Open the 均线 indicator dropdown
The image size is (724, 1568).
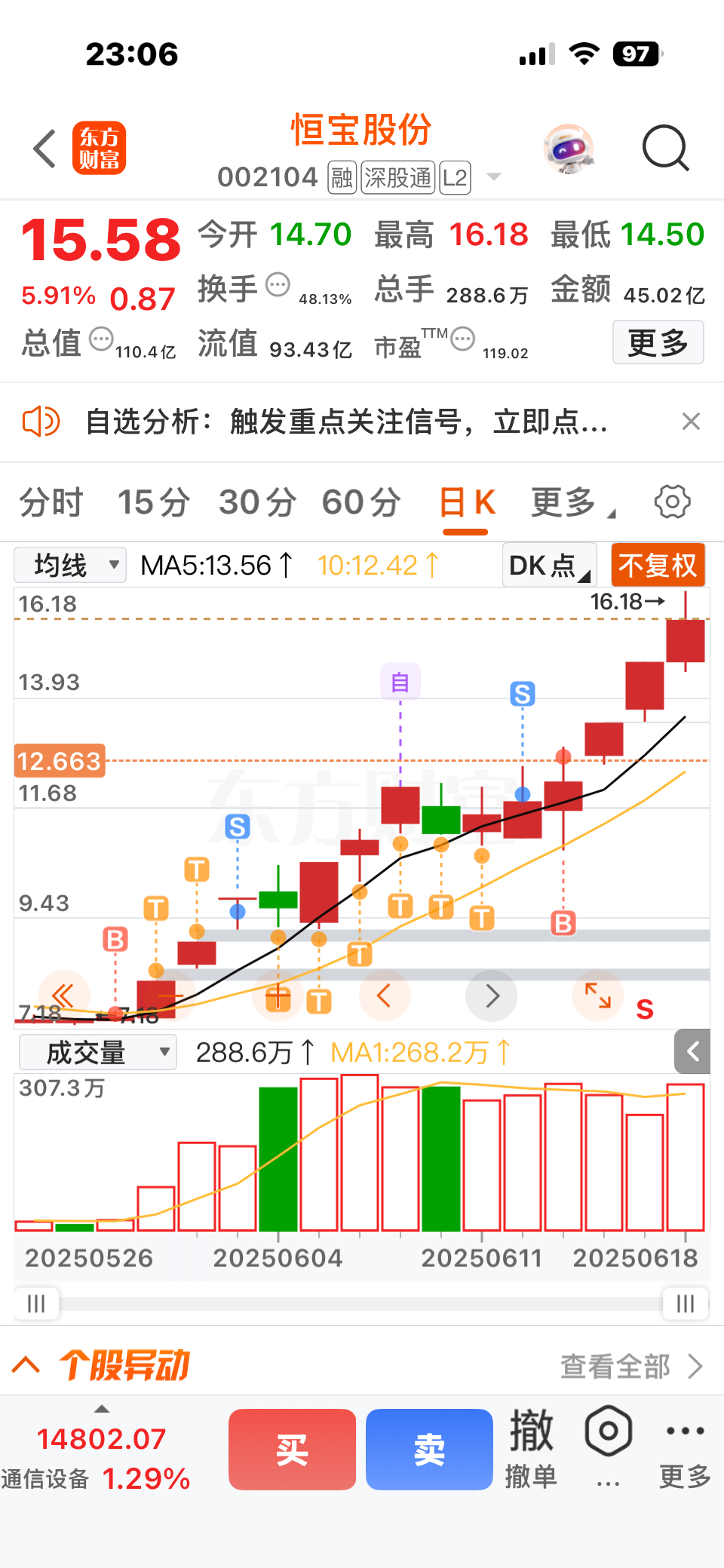pyautogui.click(x=70, y=565)
